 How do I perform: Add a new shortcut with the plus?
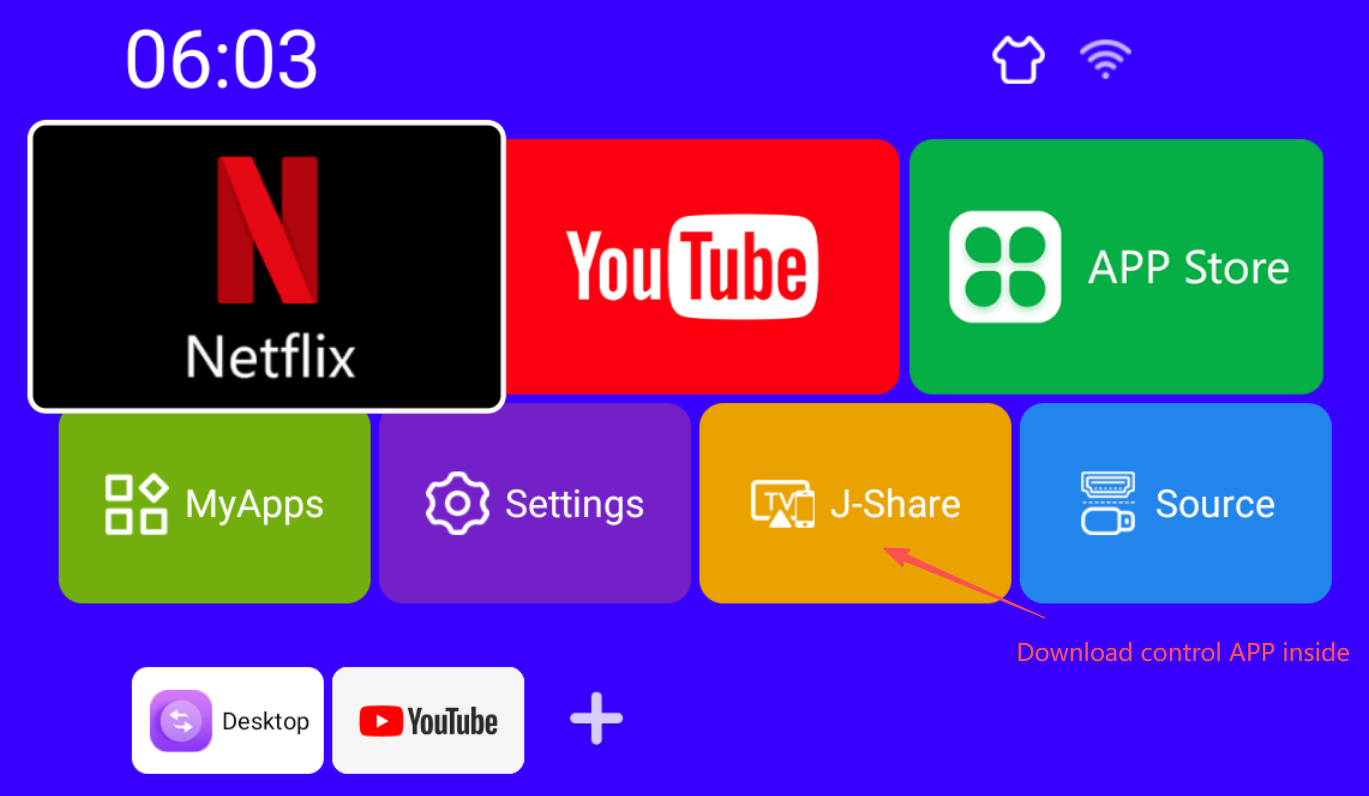point(596,719)
